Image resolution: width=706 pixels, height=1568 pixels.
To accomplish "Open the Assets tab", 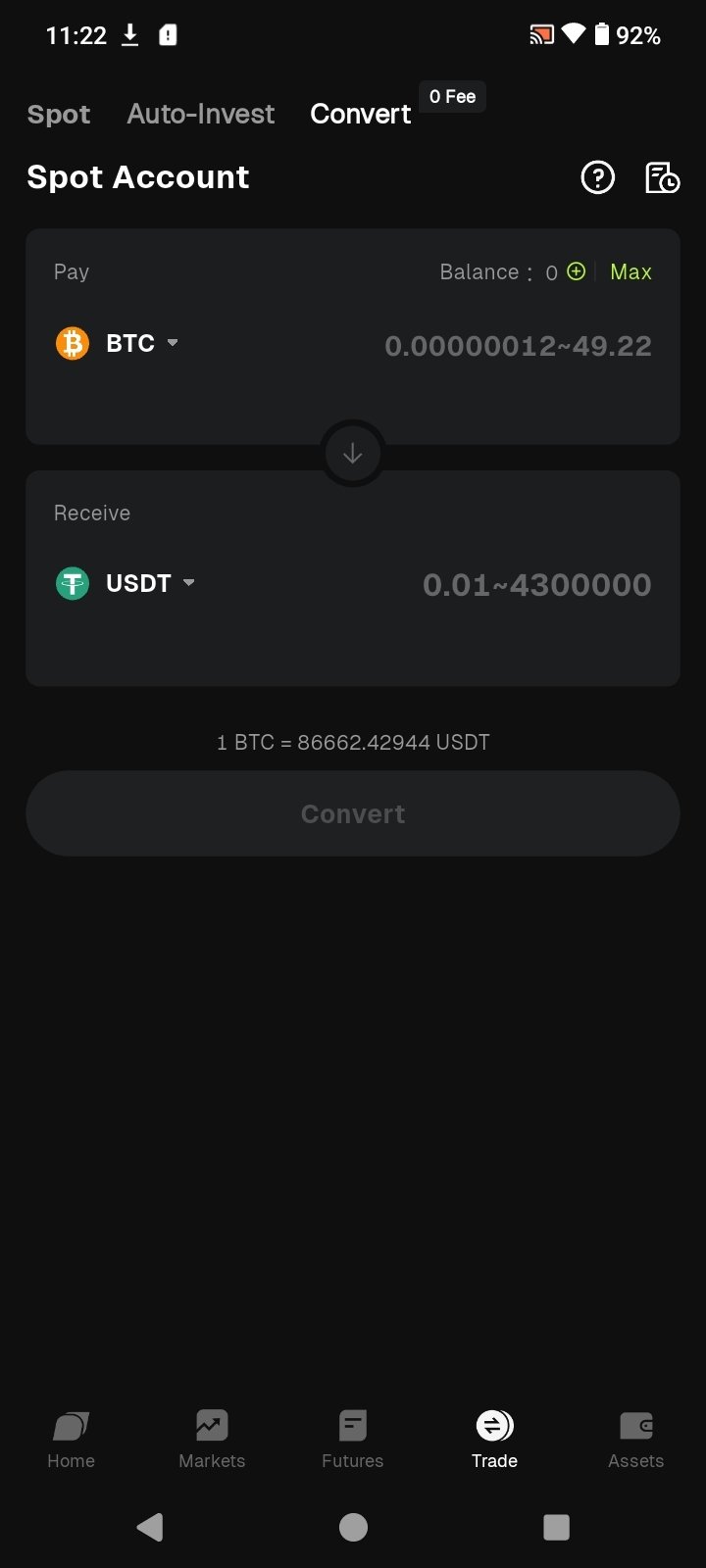I will (x=635, y=1439).
